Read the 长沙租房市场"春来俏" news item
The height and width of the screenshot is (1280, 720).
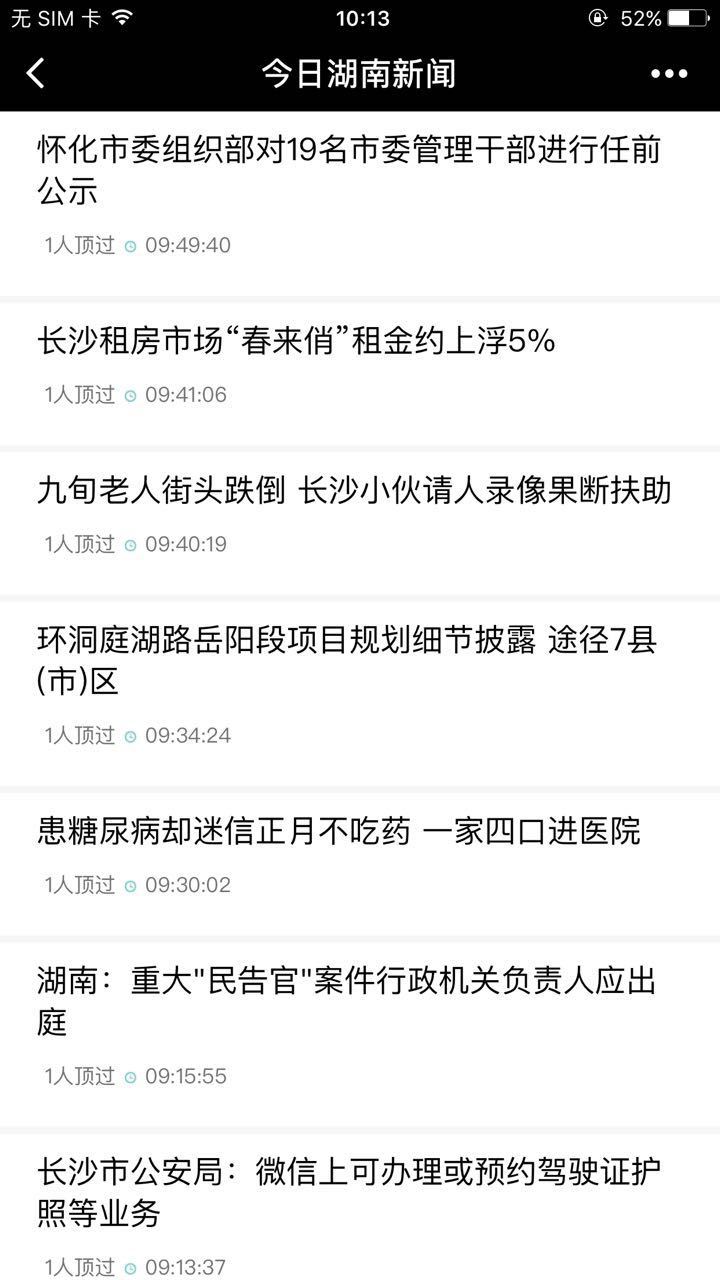[296, 341]
